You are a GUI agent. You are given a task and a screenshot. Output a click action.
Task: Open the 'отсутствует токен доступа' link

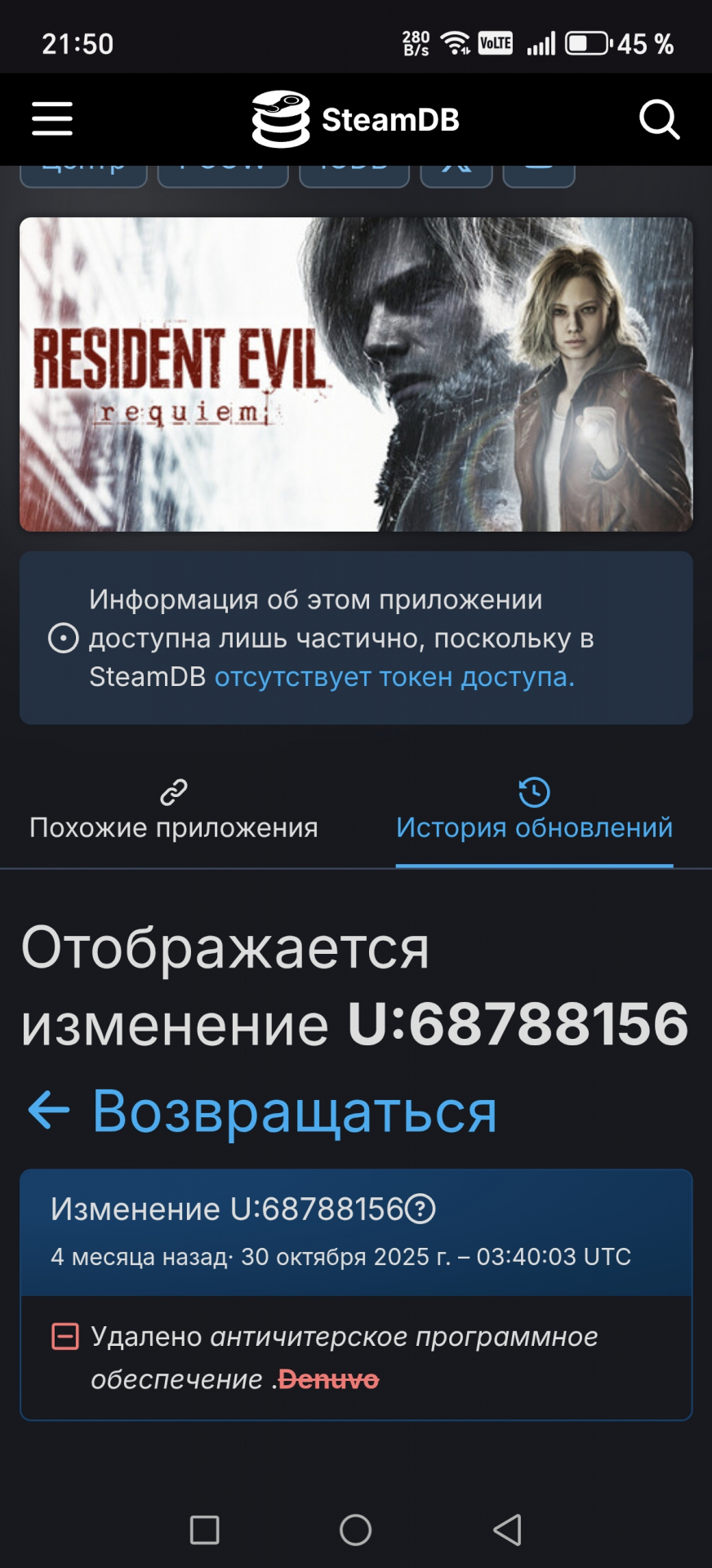pyautogui.click(x=394, y=677)
